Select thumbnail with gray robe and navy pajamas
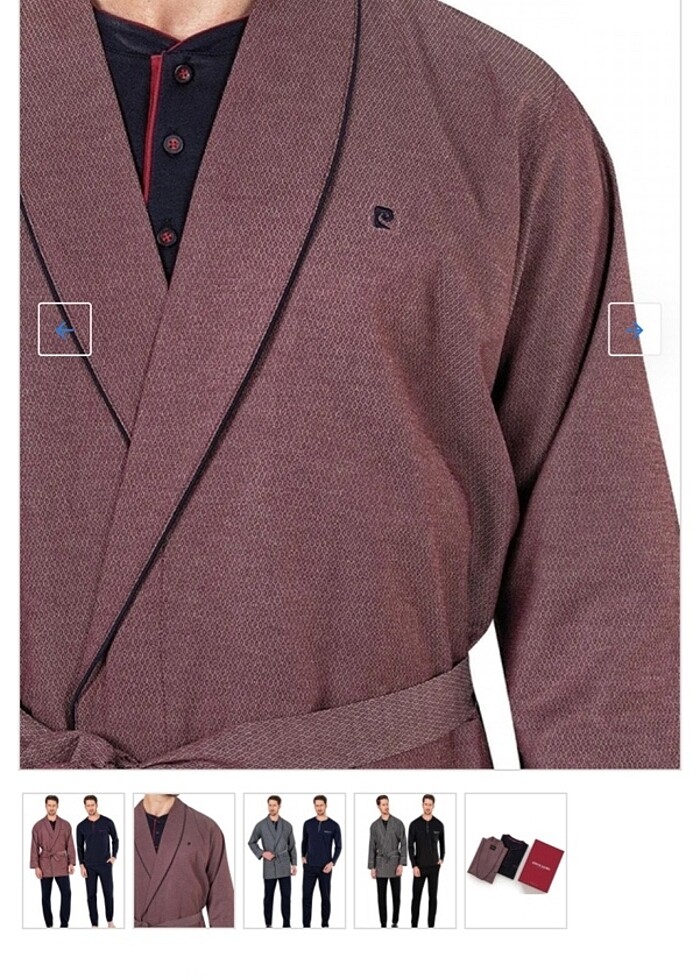The image size is (700, 980). point(294,860)
